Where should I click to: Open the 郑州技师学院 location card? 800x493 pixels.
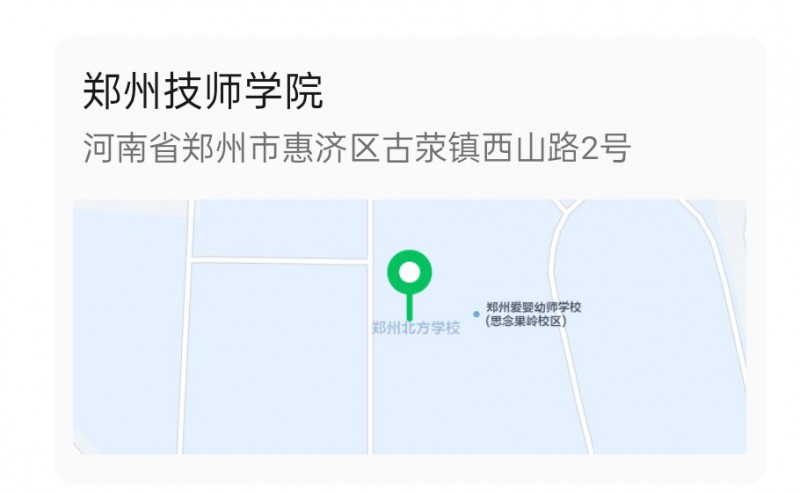(x=204, y=93)
